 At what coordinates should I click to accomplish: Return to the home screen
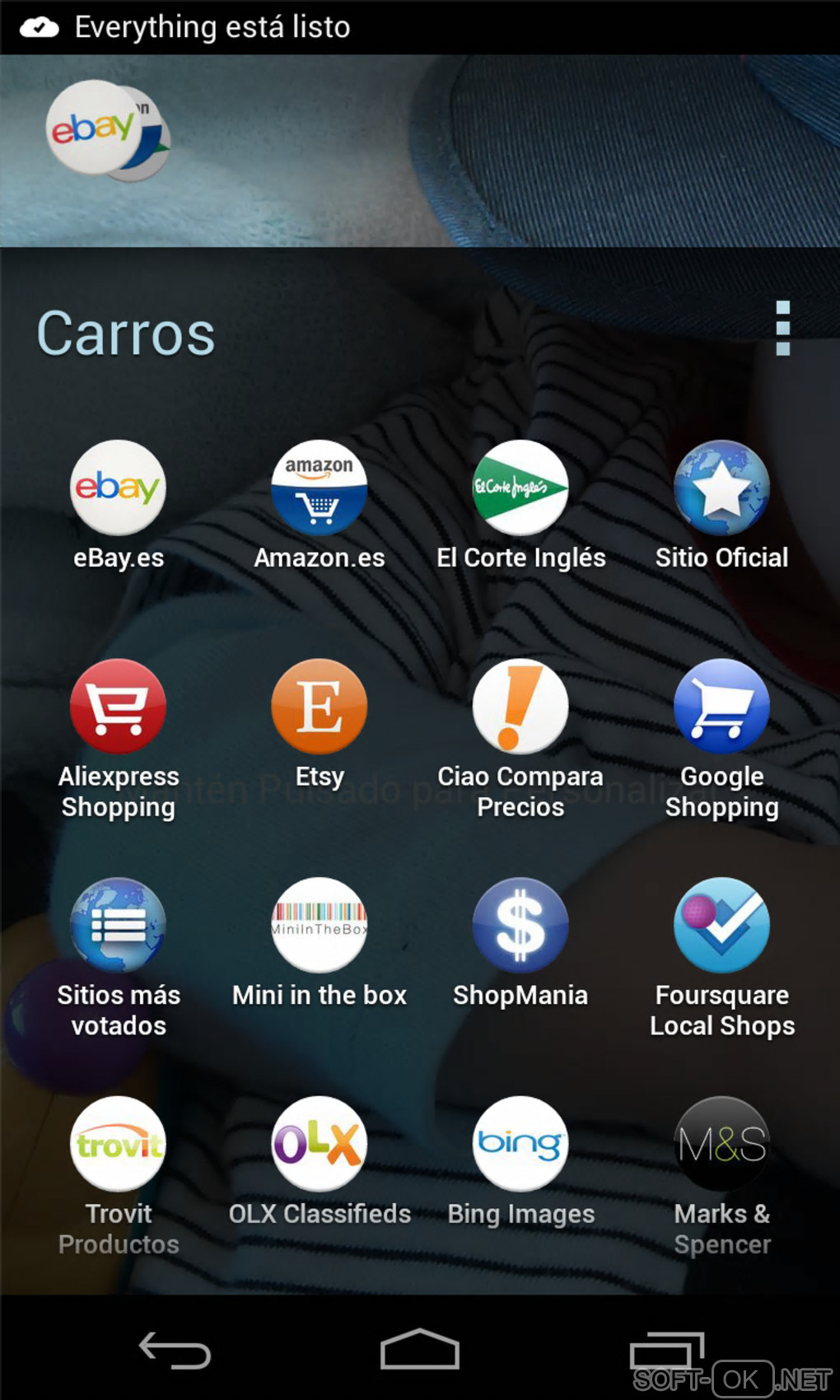tap(420, 1350)
